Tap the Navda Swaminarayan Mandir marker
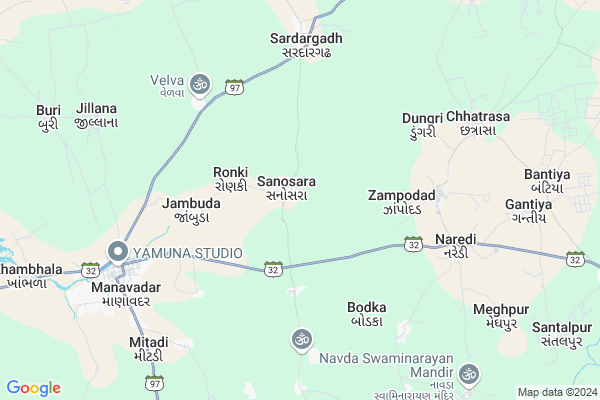Image resolution: width=600 pixels, height=400 pixels. click(470, 374)
